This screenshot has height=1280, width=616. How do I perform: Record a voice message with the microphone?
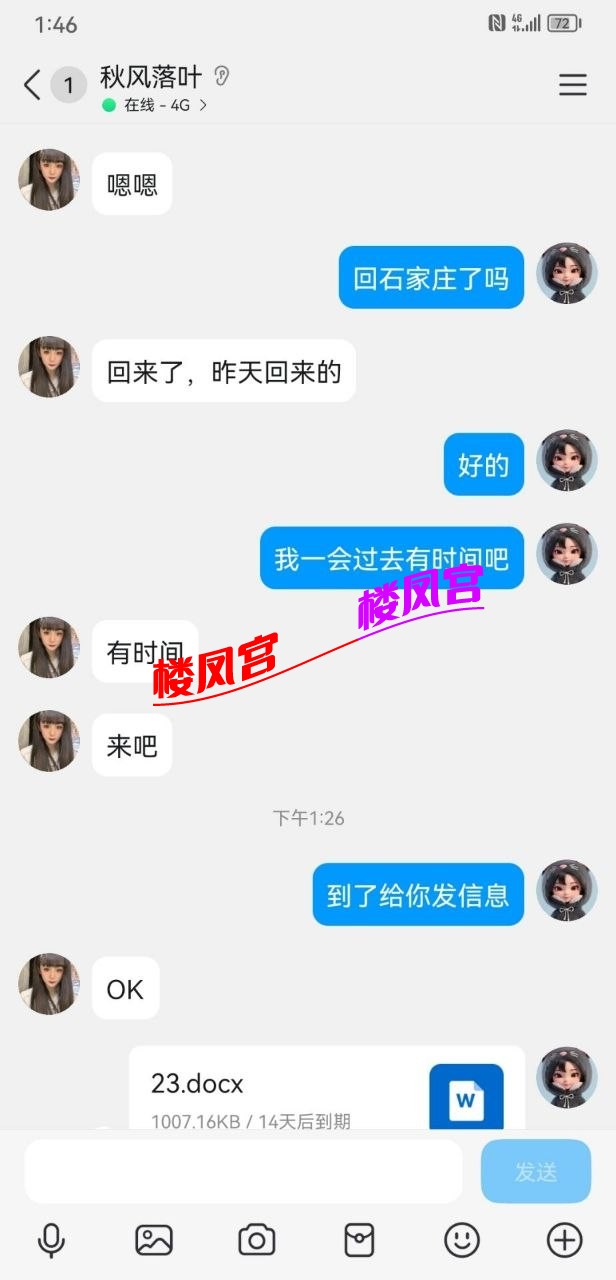click(51, 1240)
